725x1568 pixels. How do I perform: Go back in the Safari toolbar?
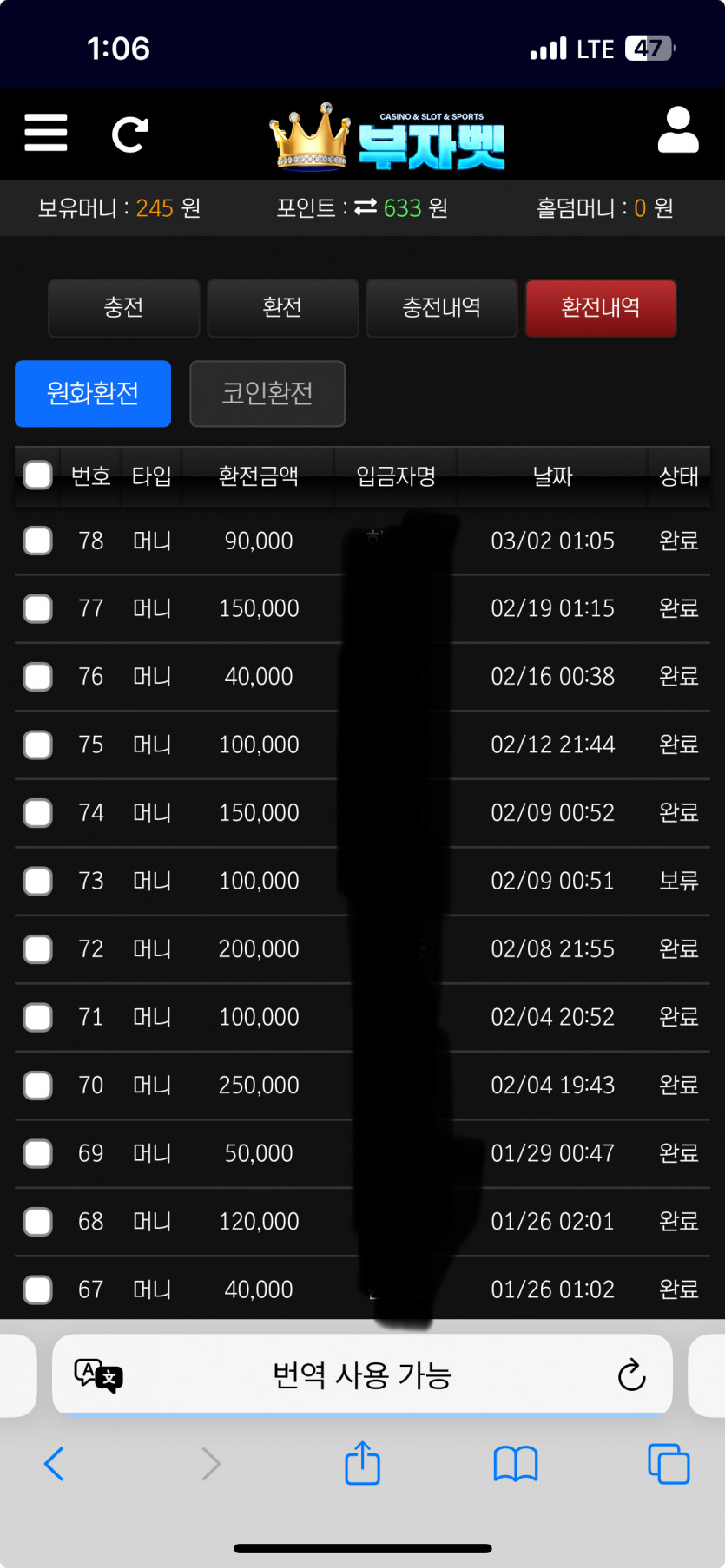[54, 1464]
